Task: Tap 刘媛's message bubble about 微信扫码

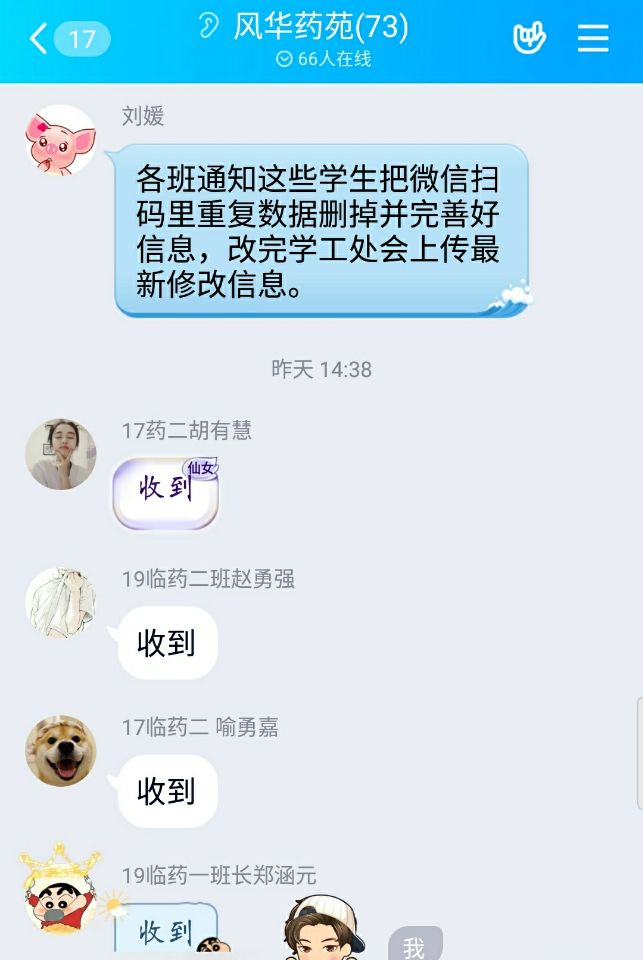Action: point(320,231)
